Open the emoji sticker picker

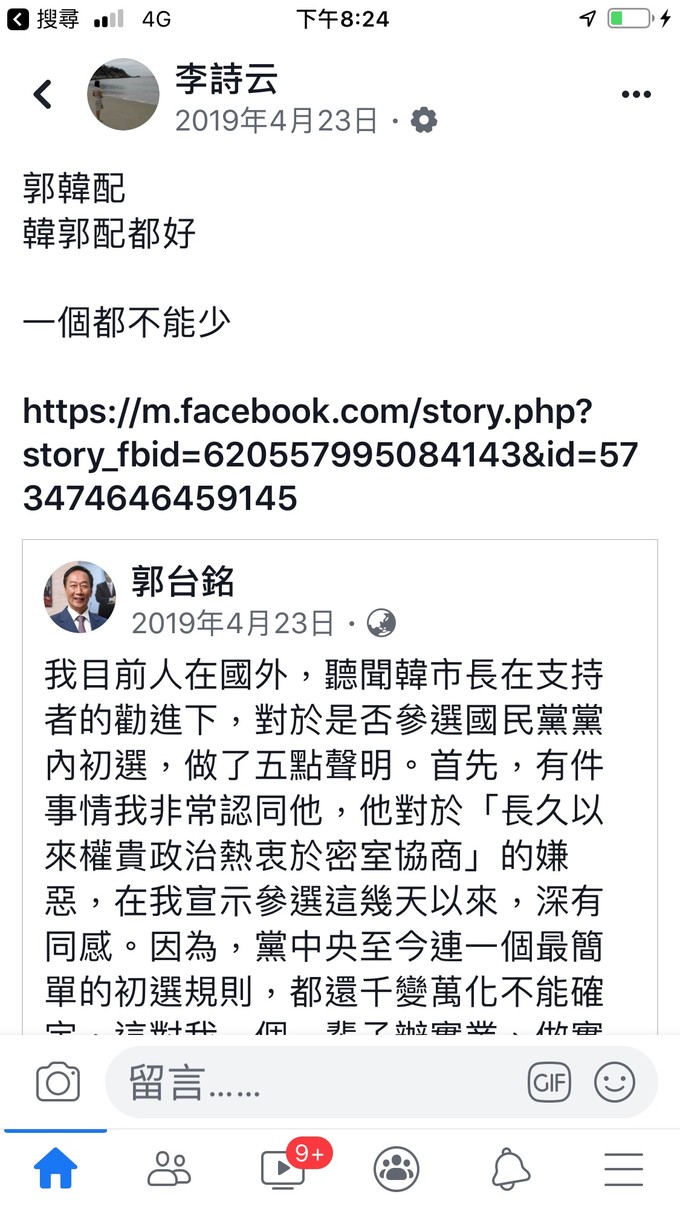(x=614, y=1083)
